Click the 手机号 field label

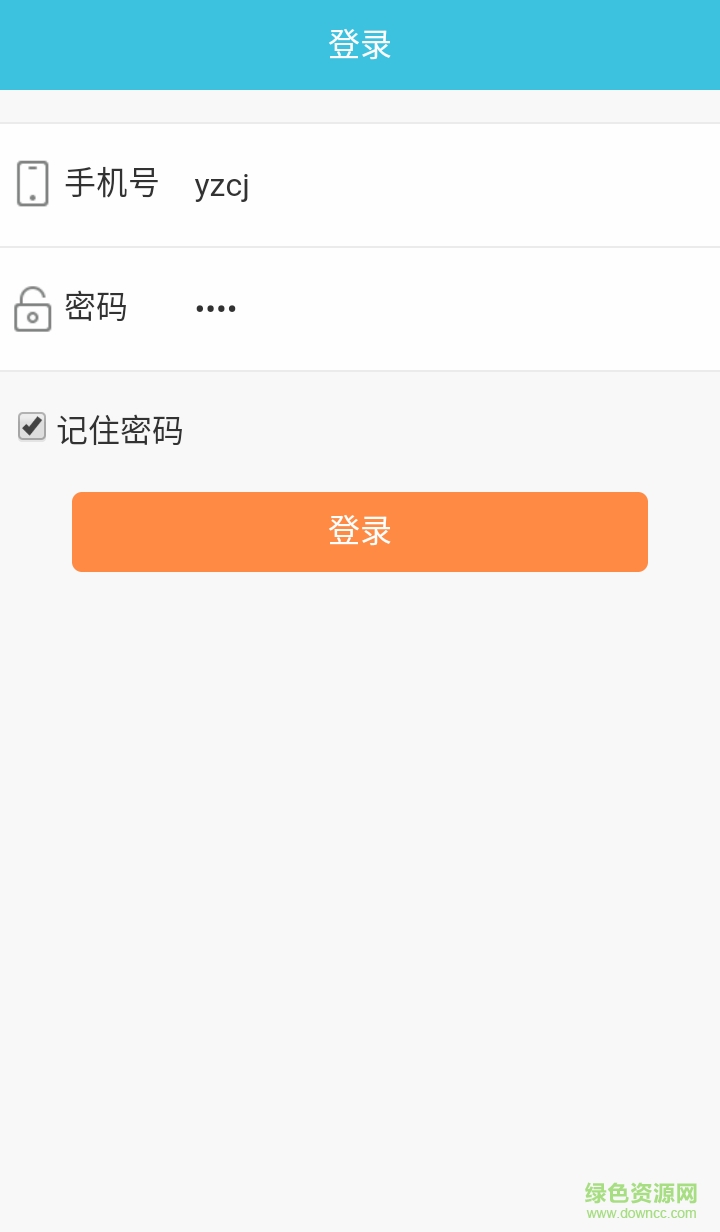coord(111,184)
